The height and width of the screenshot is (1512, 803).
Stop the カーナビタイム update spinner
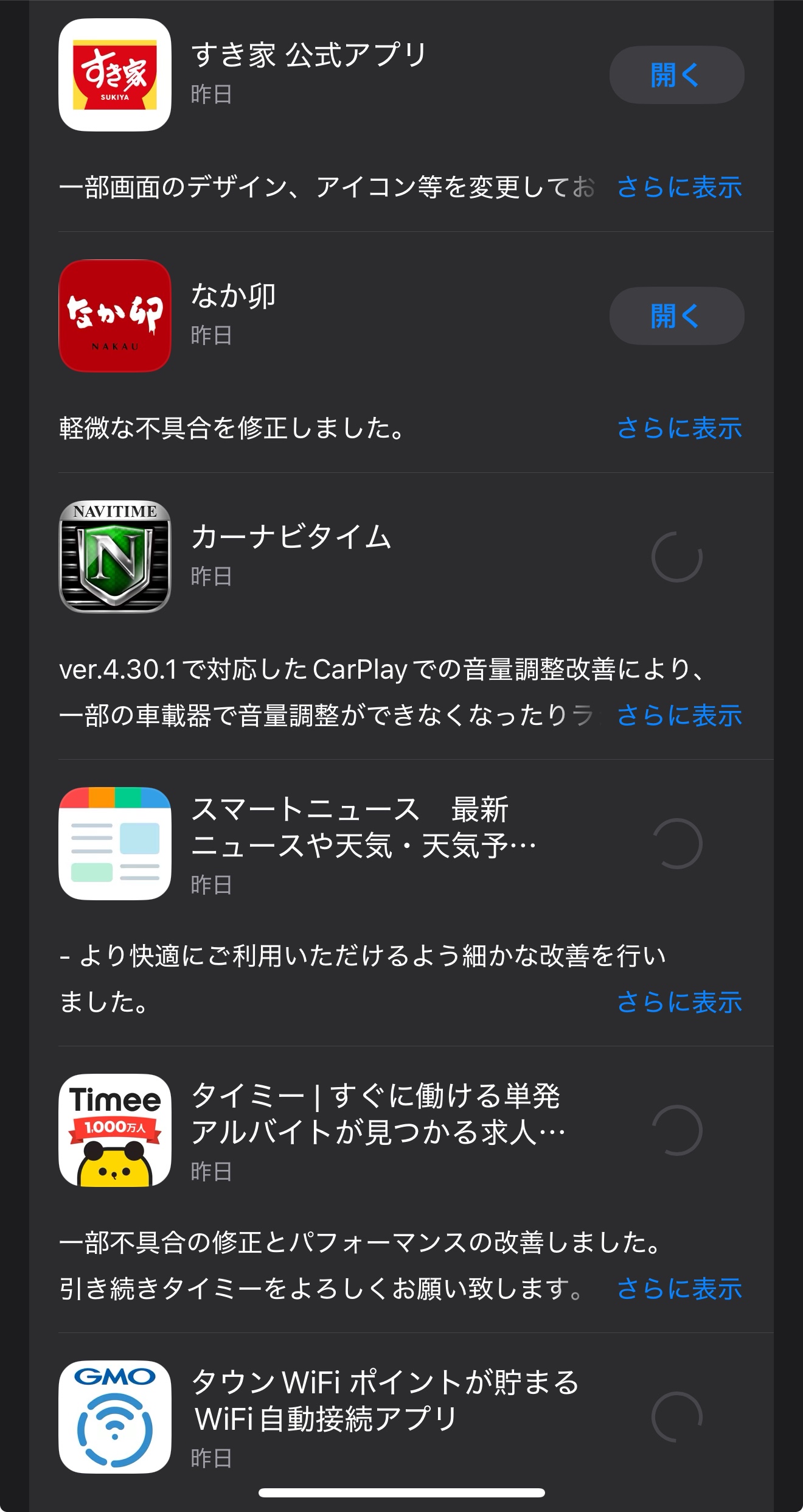(676, 557)
